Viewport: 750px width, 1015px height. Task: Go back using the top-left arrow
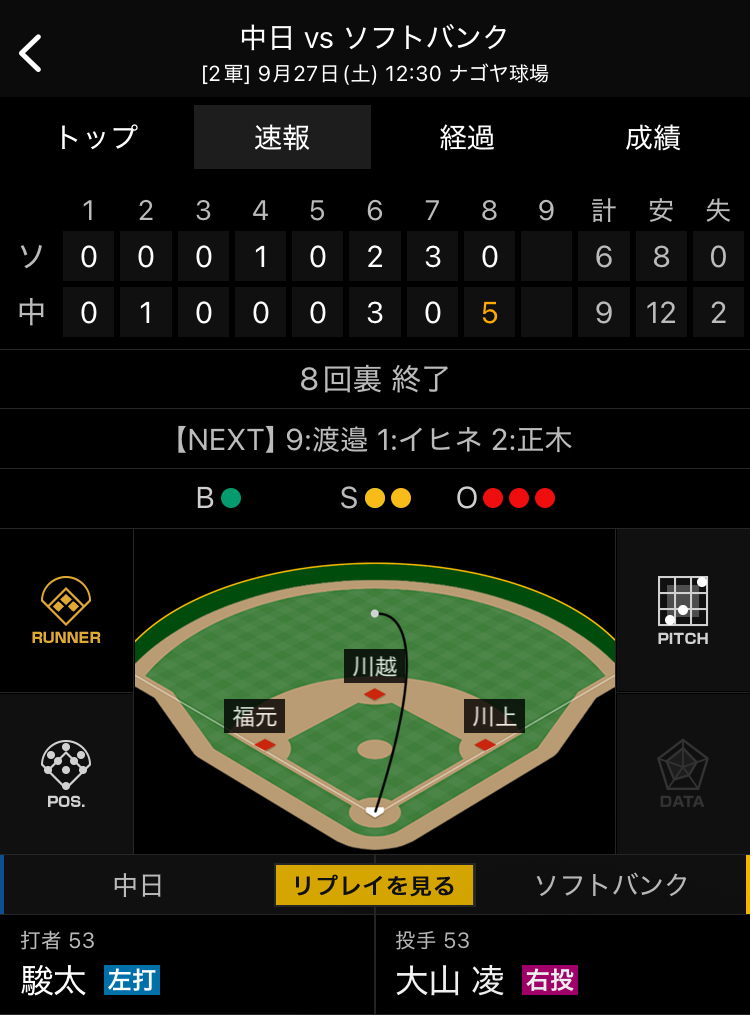click(31, 53)
